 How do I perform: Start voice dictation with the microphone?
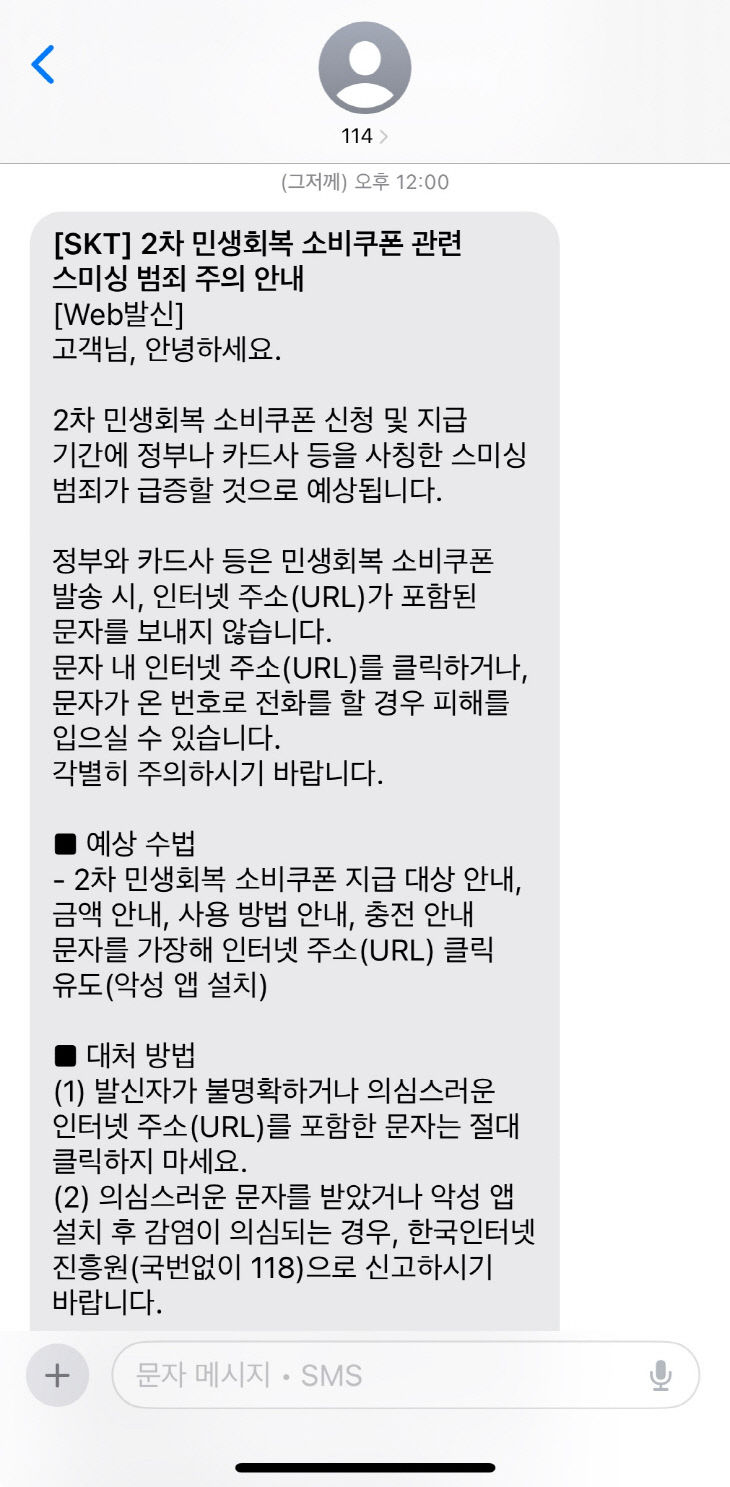660,1376
